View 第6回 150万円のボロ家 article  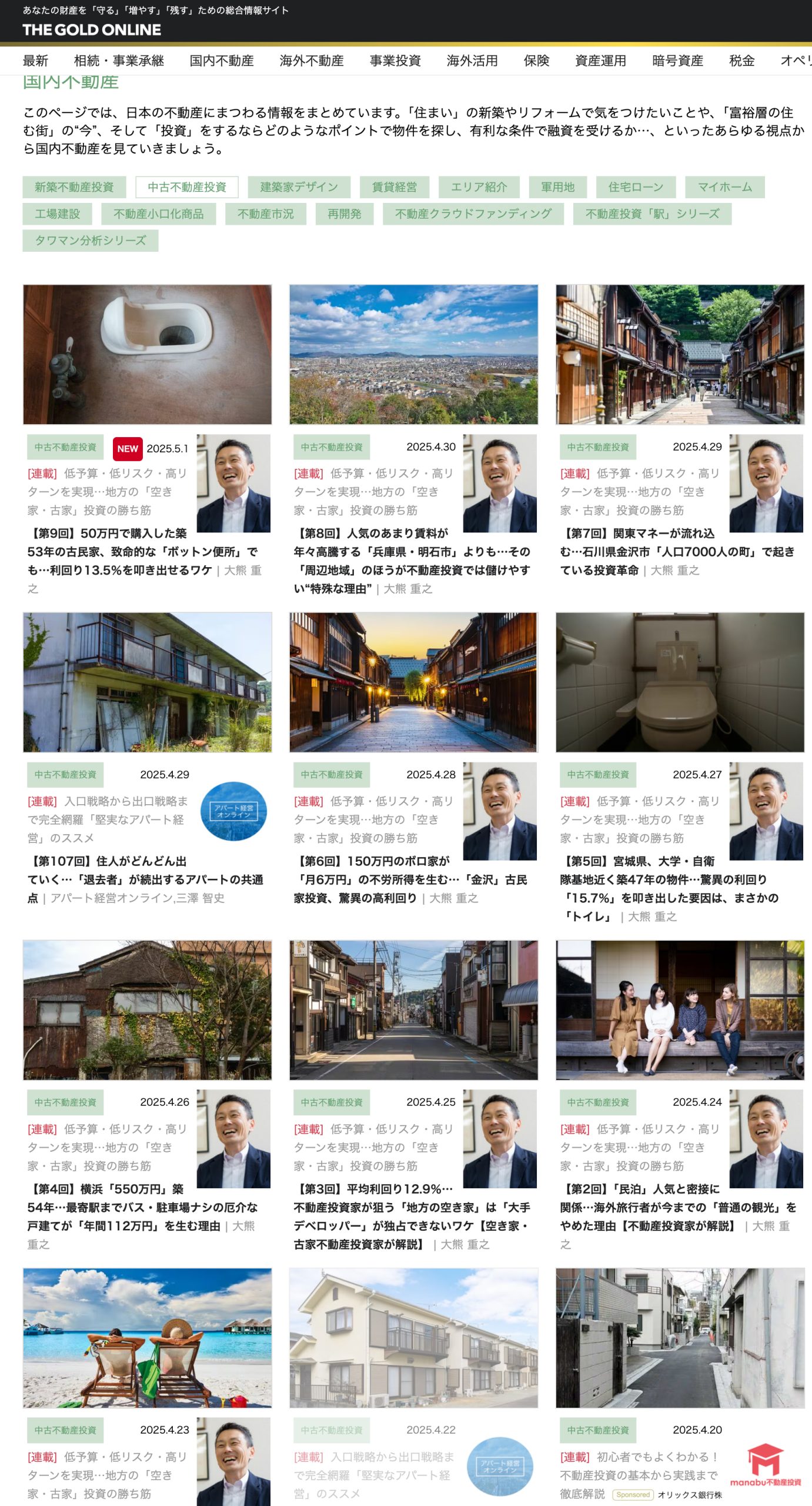pyautogui.click(x=410, y=879)
